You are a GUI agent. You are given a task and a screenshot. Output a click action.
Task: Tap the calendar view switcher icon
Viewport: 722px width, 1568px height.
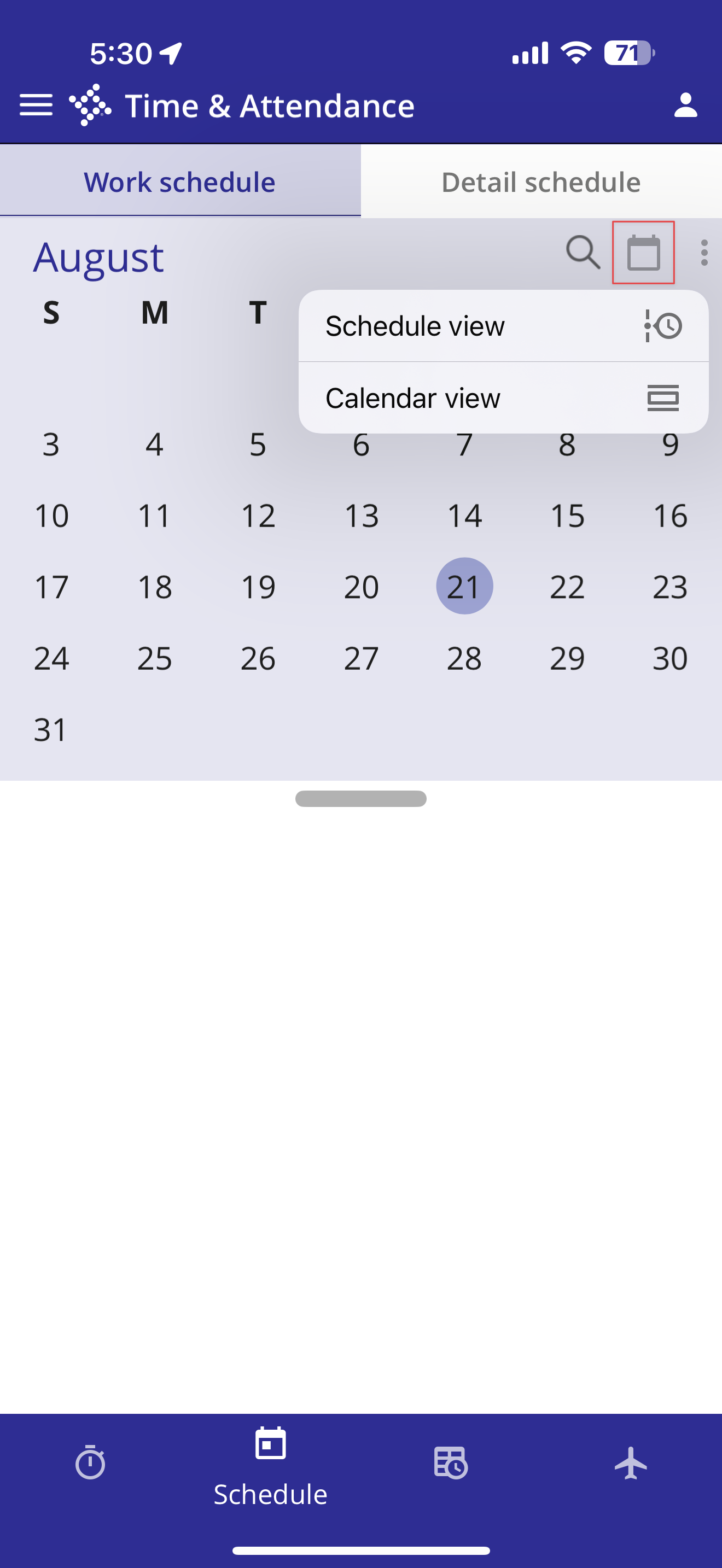pyautogui.click(x=643, y=252)
